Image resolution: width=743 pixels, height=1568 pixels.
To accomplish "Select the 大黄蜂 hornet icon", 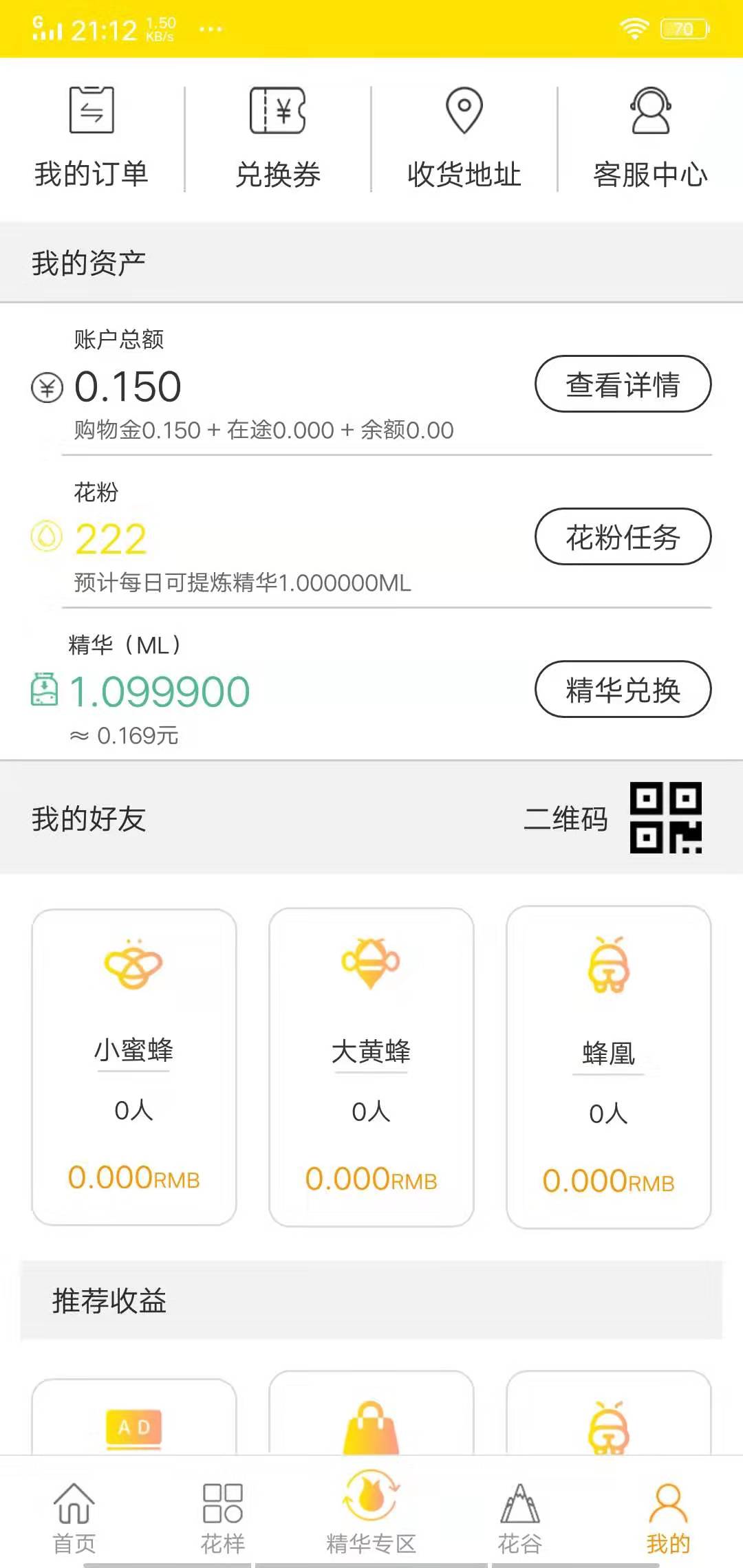I will pyautogui.click(x=369, y=963).
